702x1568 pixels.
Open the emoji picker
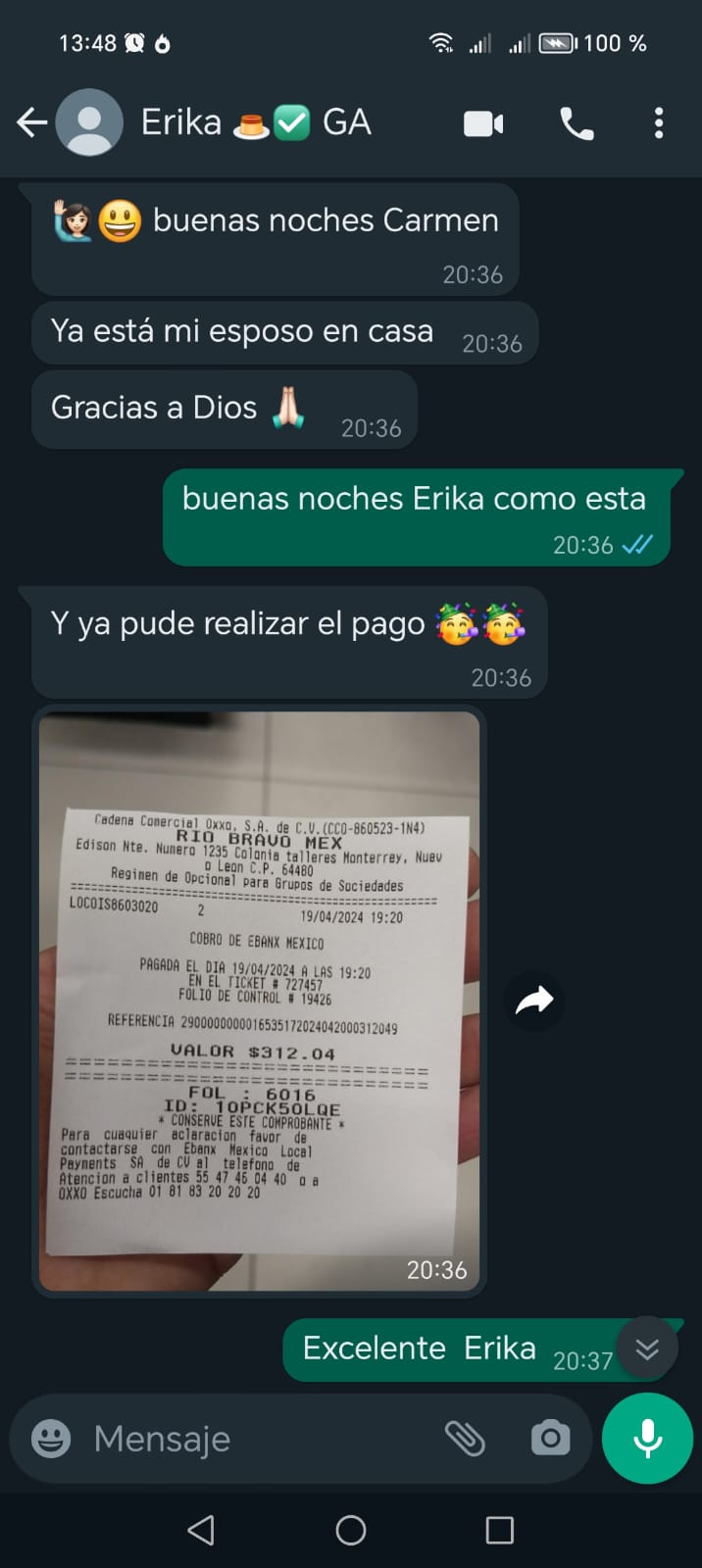click(51, 1439)
